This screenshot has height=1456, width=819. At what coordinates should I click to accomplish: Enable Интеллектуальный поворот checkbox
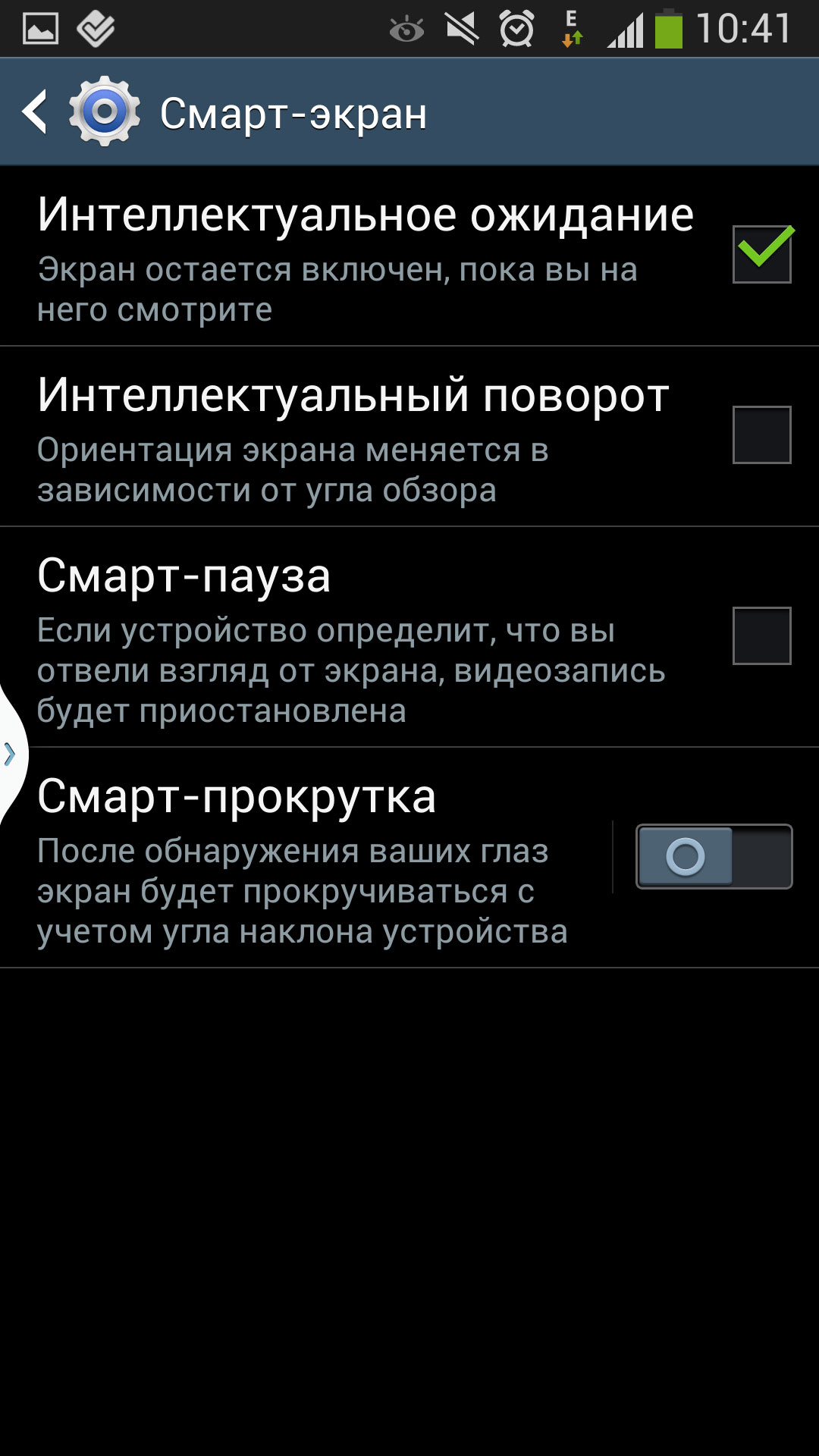pyautogui.click(x=761, y=435)
